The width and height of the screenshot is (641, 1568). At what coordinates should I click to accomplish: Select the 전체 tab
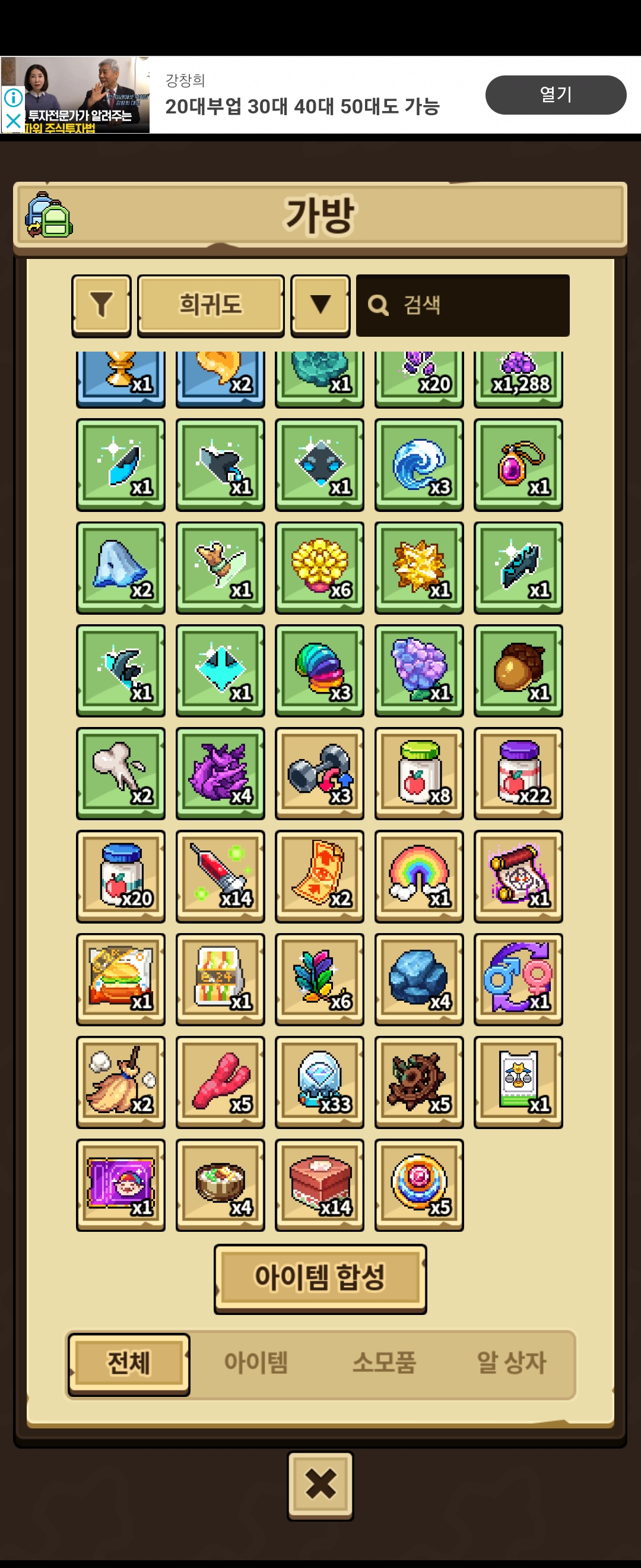(x=128, y=1363)
